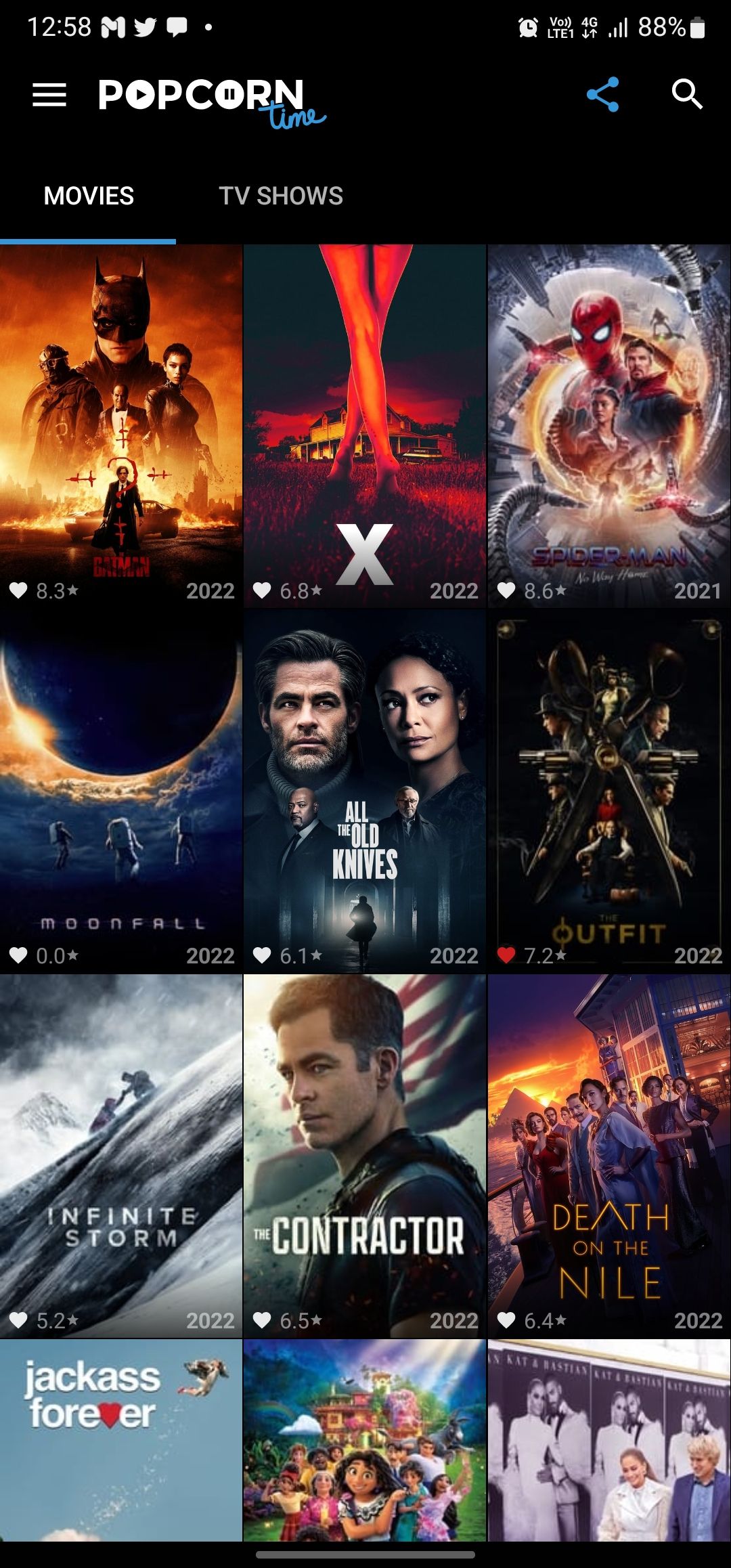Open Infinite Storm movie tile

point(121,1156)
